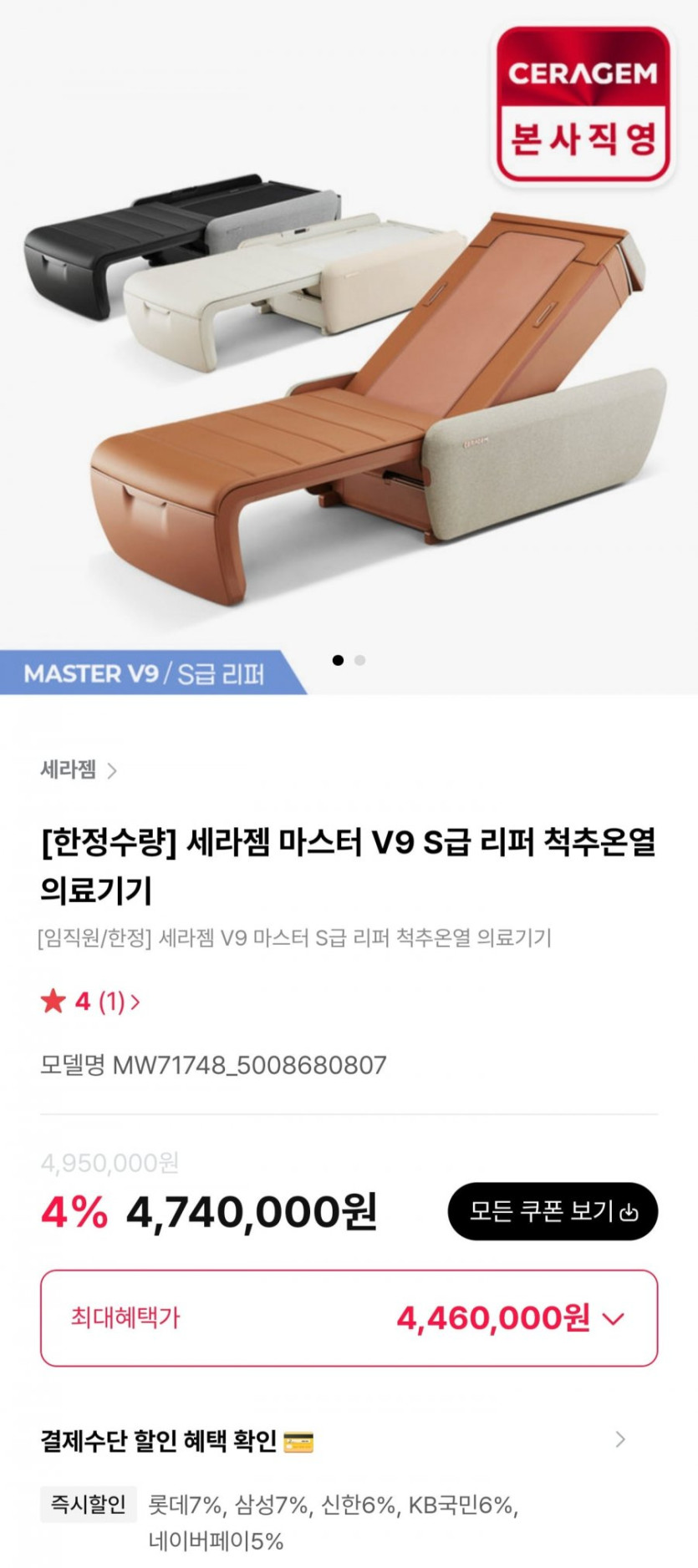Viewport: 698px width, 1568px height.
Task: Open the 4-star reviews link
Action: pos(90,1001)
